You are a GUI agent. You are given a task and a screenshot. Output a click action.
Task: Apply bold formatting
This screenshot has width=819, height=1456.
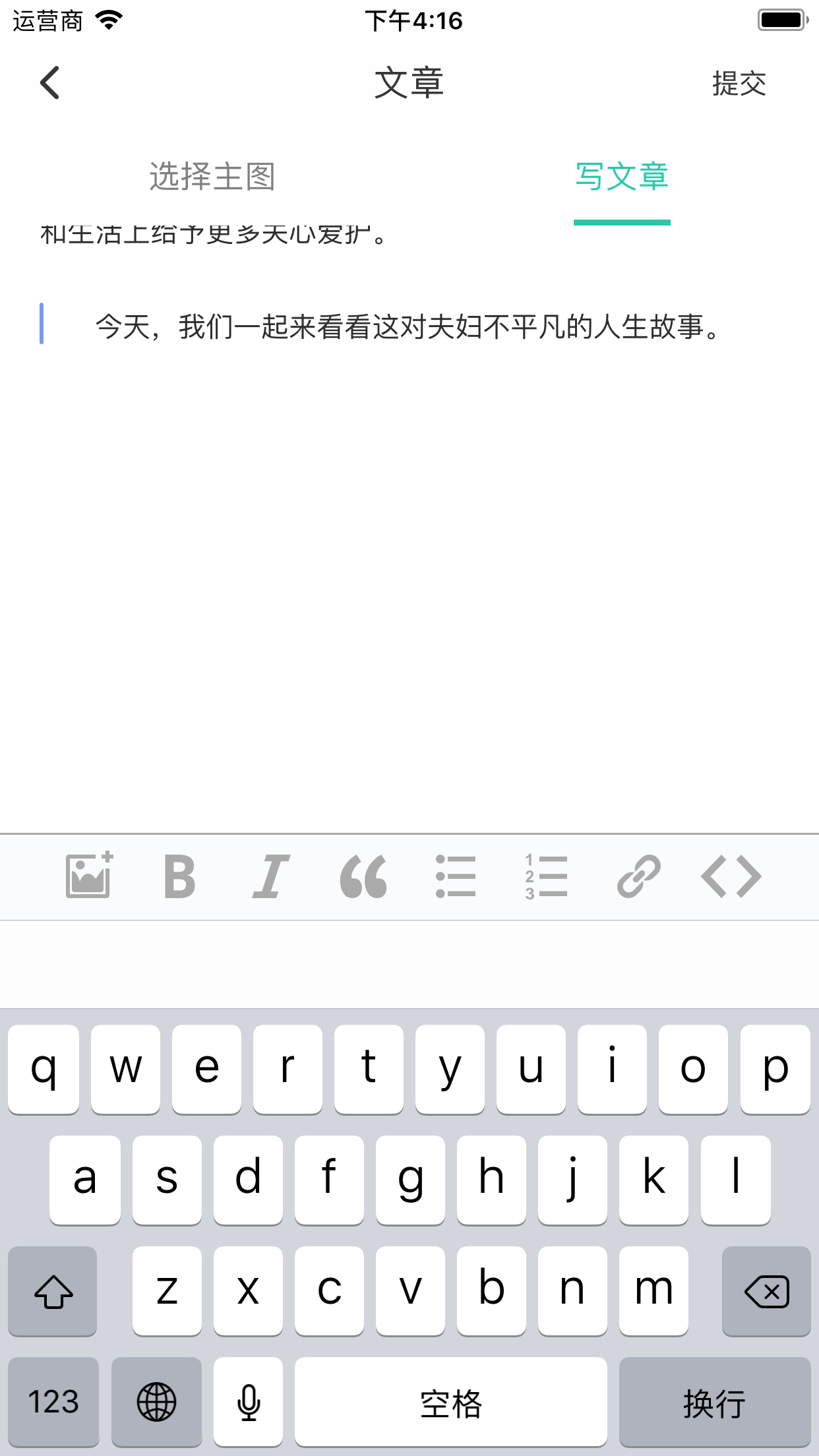(x=180, y=876)
